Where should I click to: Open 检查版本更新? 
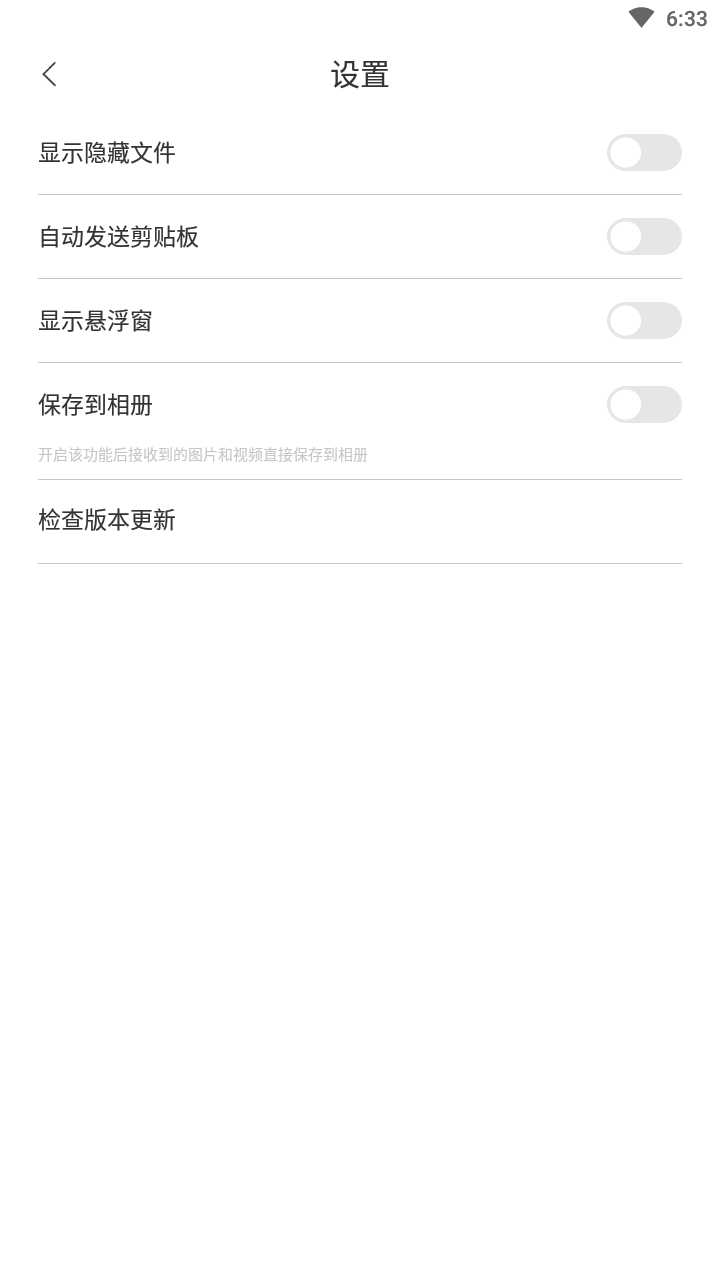point(360,521)
